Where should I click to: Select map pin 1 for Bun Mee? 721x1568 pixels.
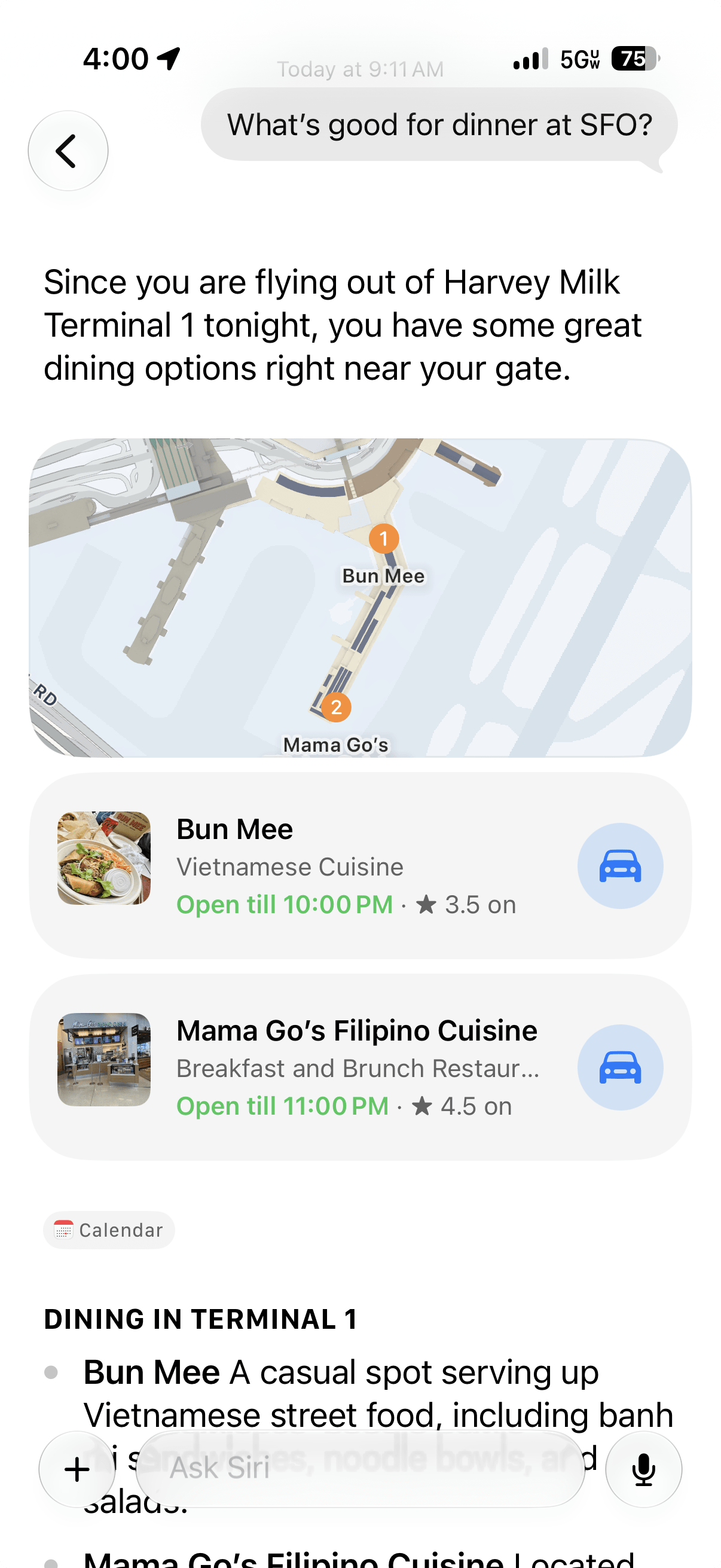[x=384, y=539]
